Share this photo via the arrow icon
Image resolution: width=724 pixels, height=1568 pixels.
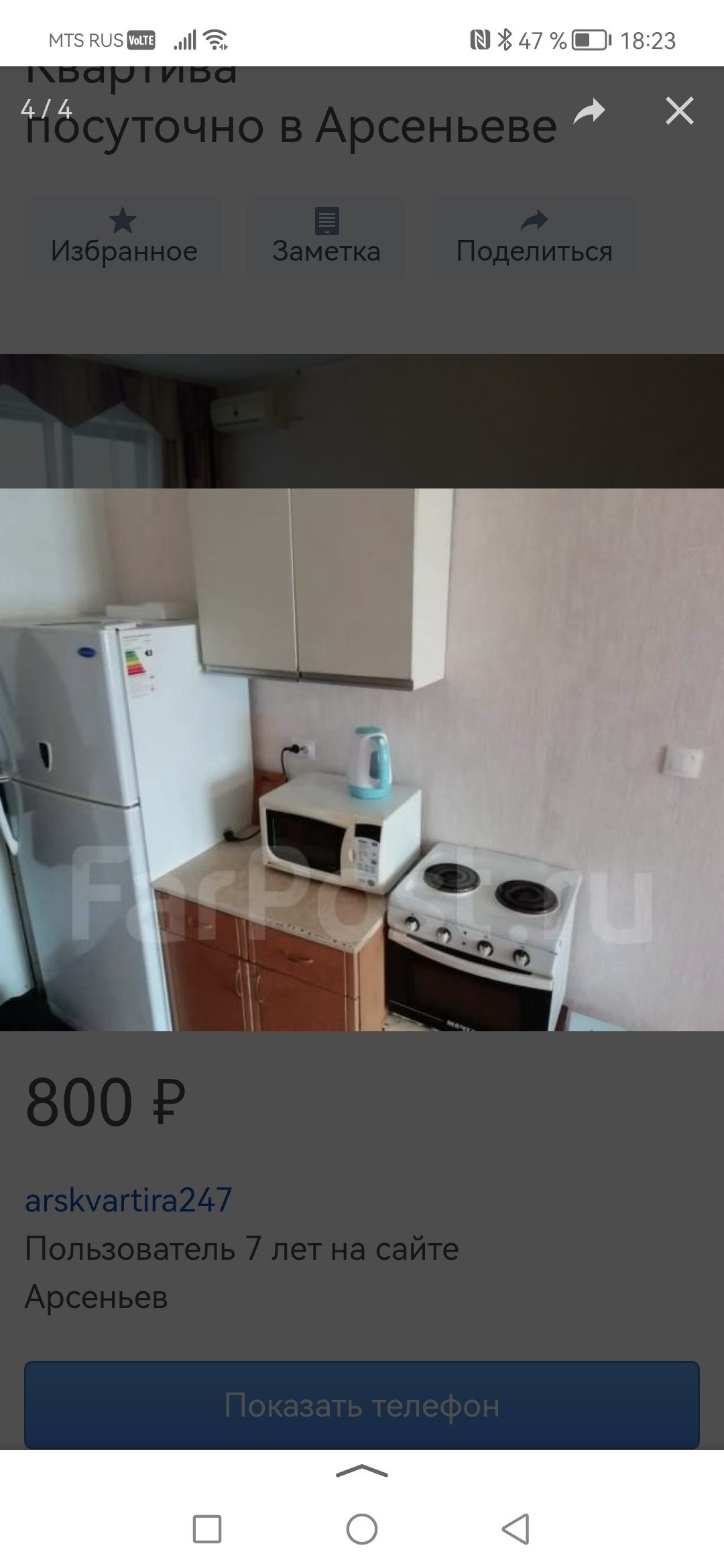(x=589, y=111)
